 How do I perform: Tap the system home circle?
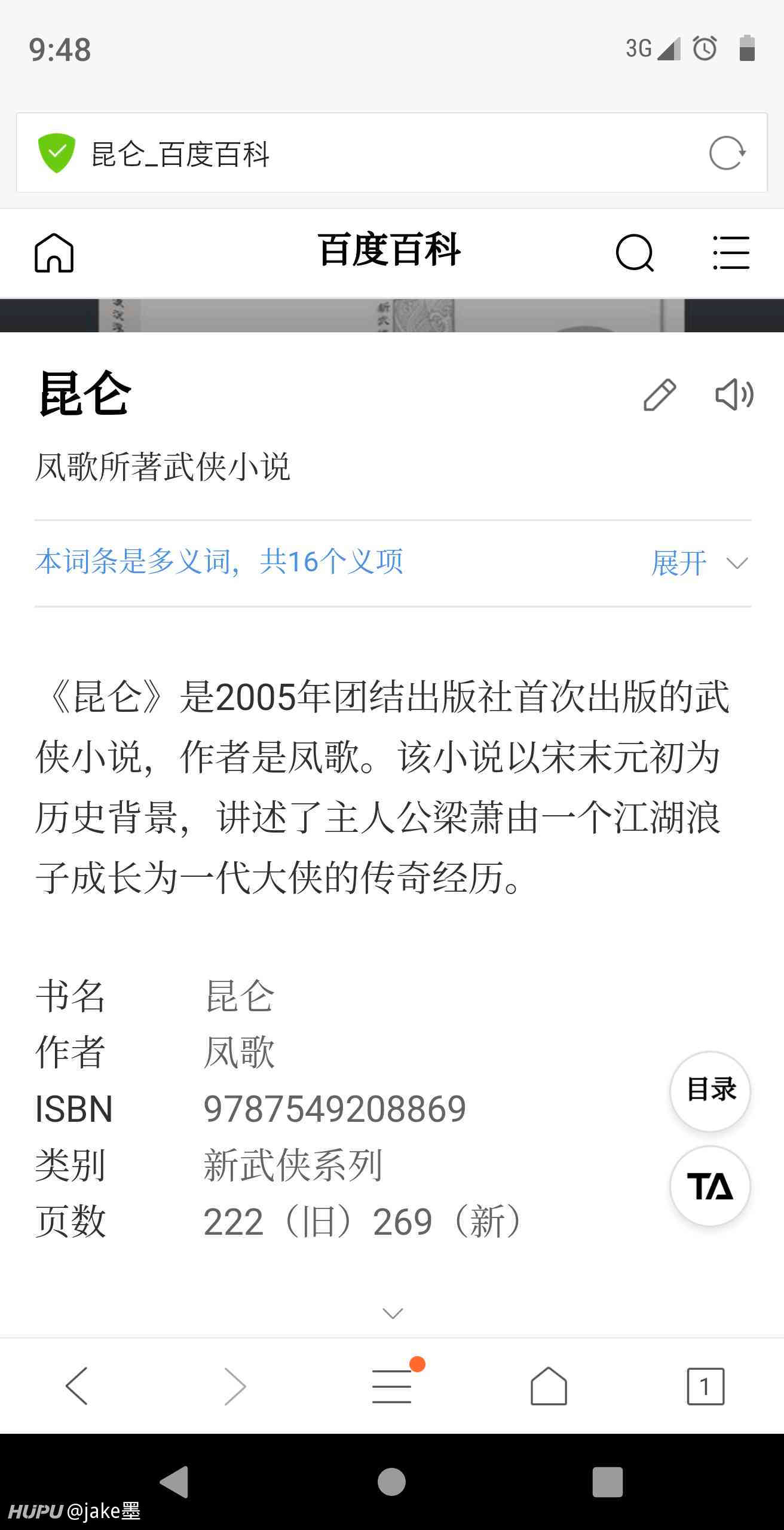(x=391, y=1482)
